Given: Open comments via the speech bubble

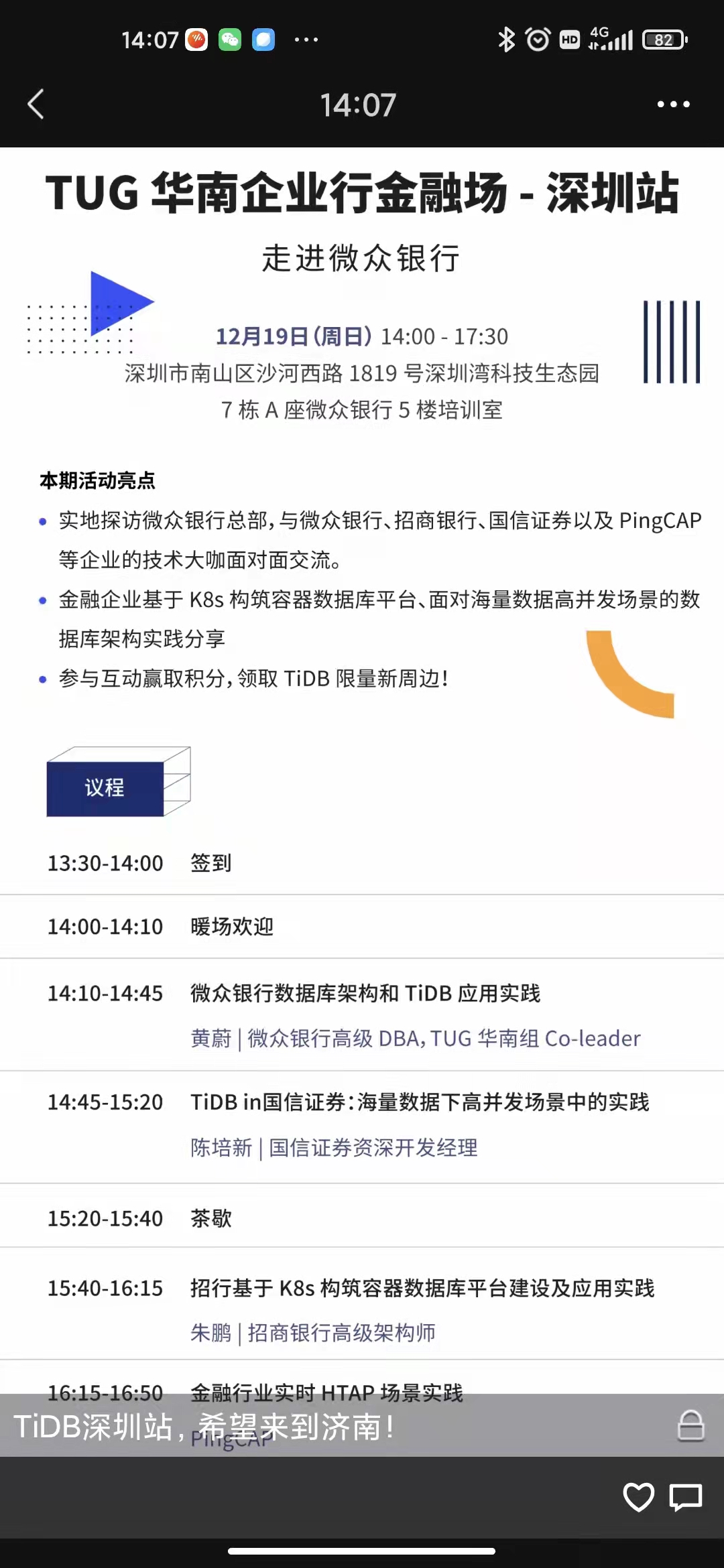Looking at the screenshot, I should click(x=685, y=1496).
